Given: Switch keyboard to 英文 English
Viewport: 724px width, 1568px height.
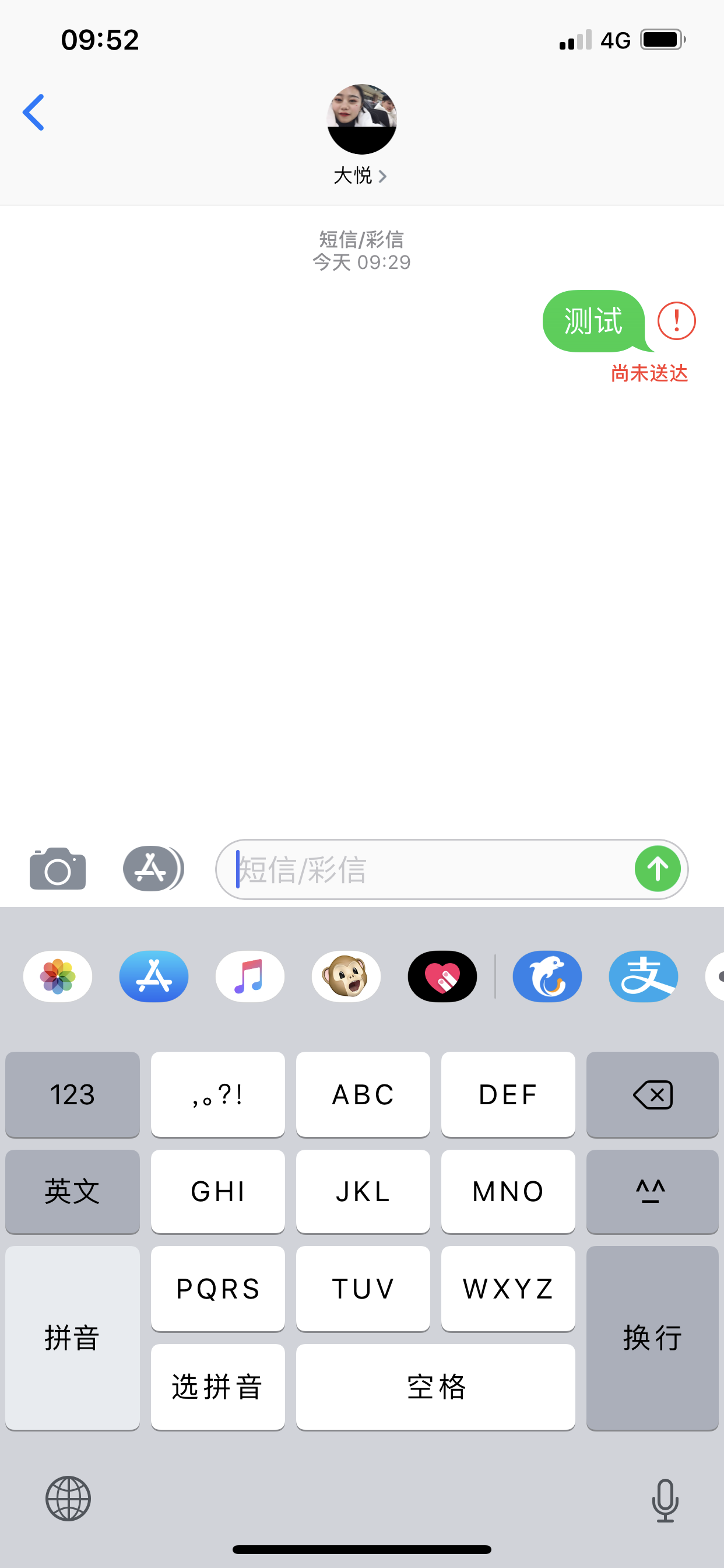Looking at the screenshot, I should point(72,1191).
